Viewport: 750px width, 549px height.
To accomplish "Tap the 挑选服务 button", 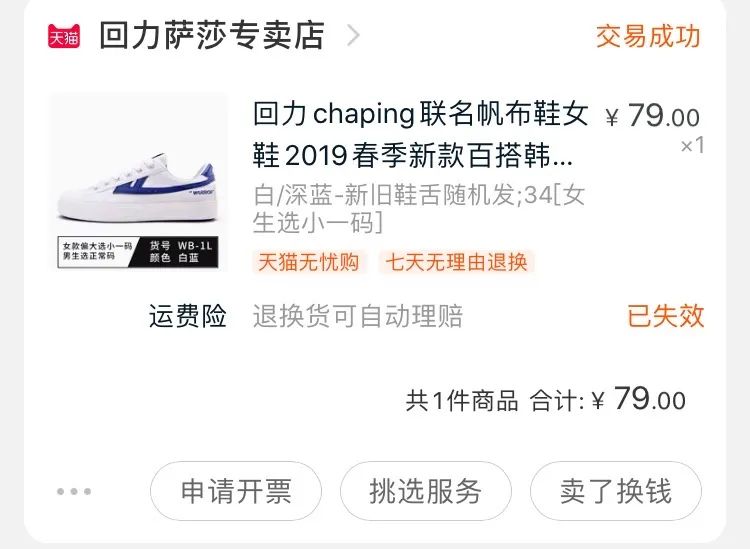I will 426,491.
